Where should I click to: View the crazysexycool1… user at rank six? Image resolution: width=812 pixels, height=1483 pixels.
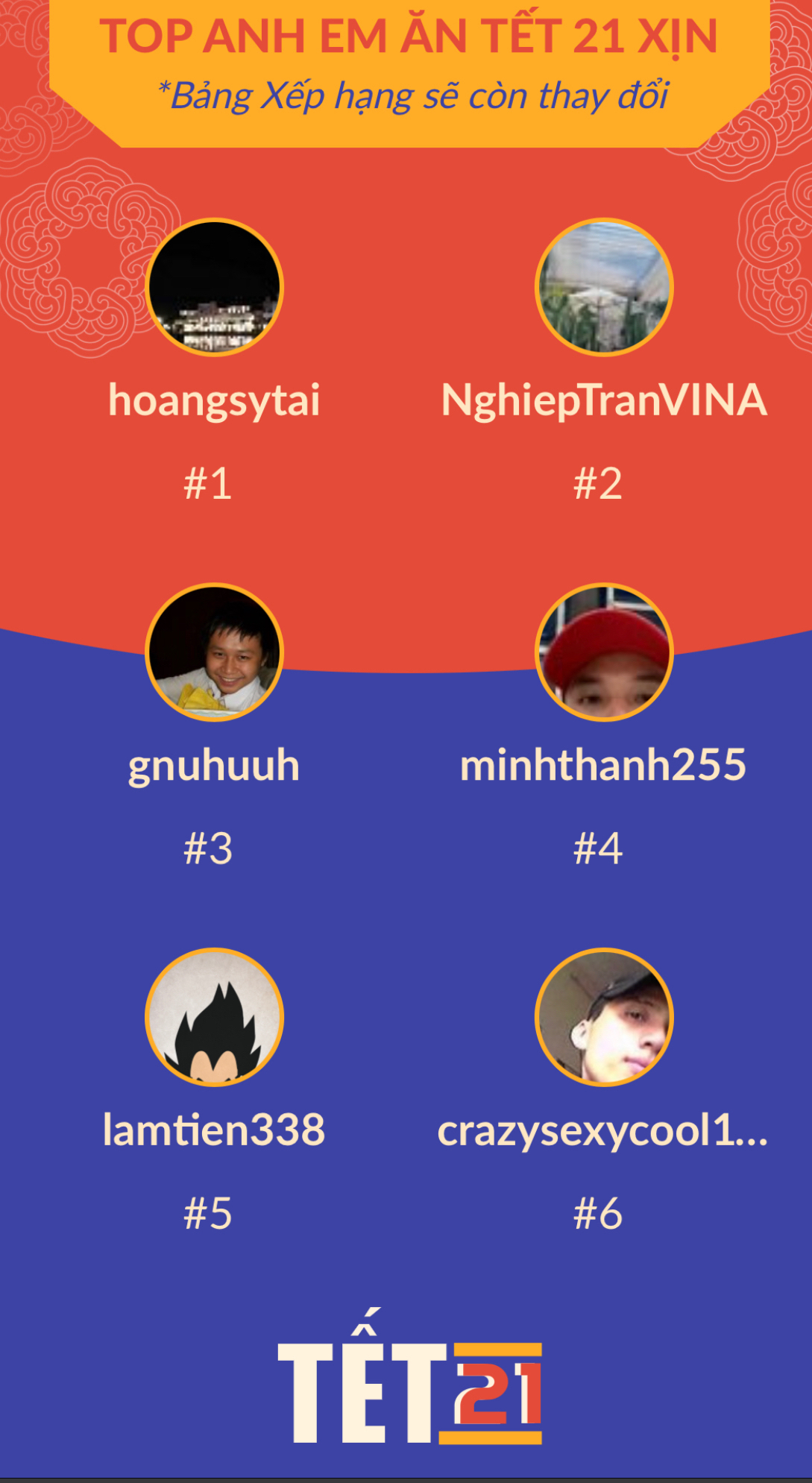[x=602, y=1130]
